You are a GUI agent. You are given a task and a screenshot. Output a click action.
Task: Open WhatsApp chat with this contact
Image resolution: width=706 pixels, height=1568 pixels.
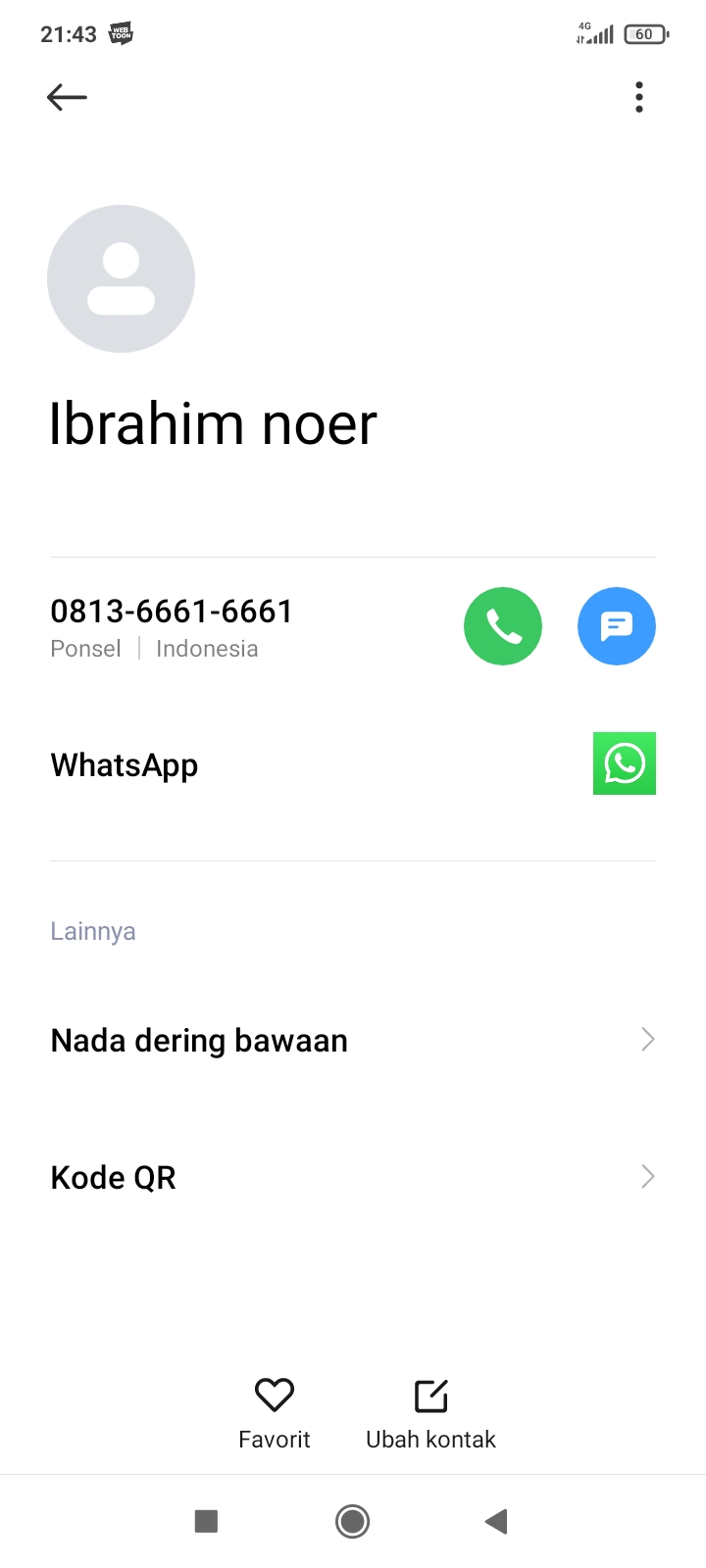[x=625, y=763]
